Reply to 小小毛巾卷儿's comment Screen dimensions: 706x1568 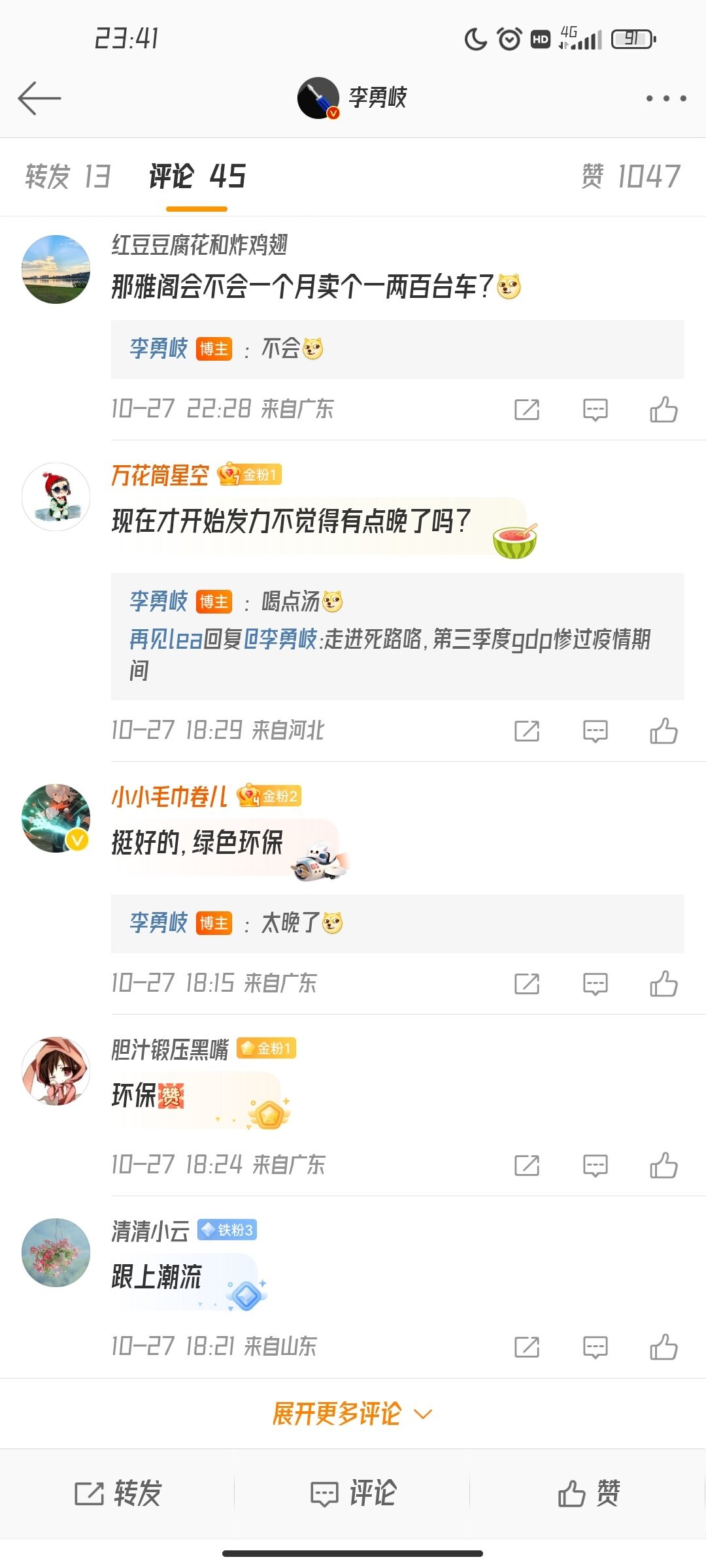(595, 984)
